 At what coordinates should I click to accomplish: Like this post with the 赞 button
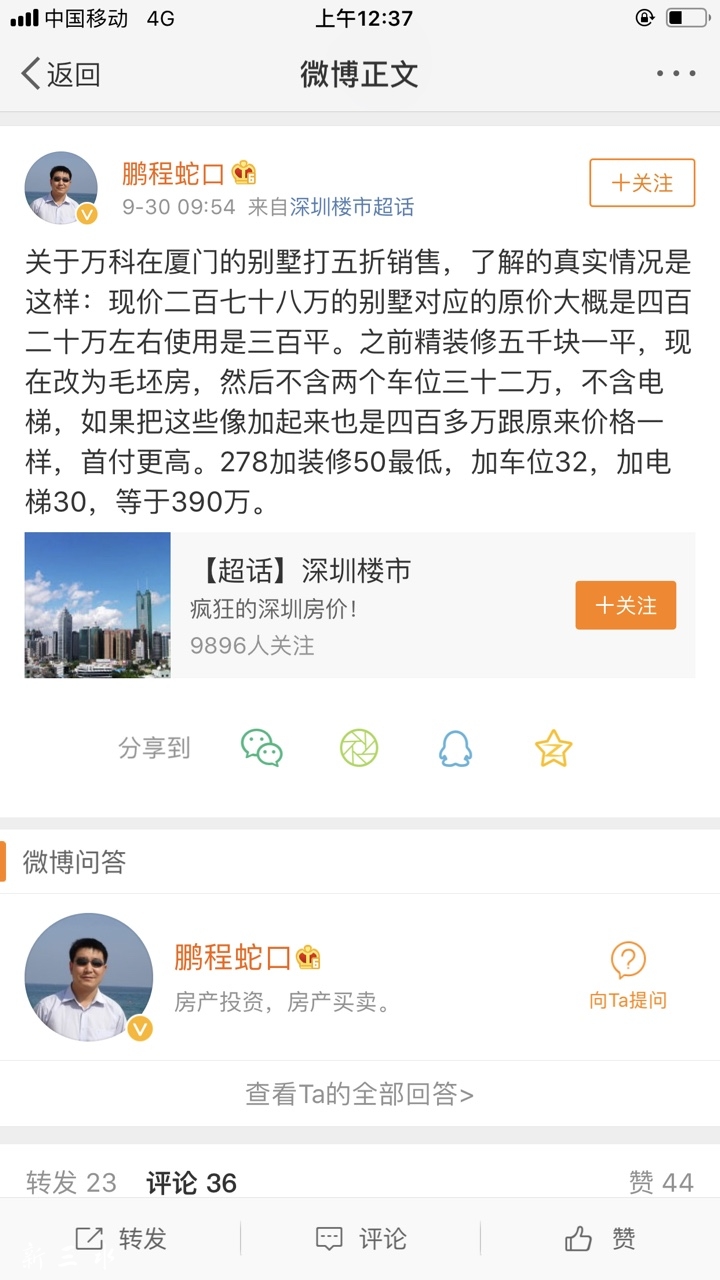[x=600, y=1239]
